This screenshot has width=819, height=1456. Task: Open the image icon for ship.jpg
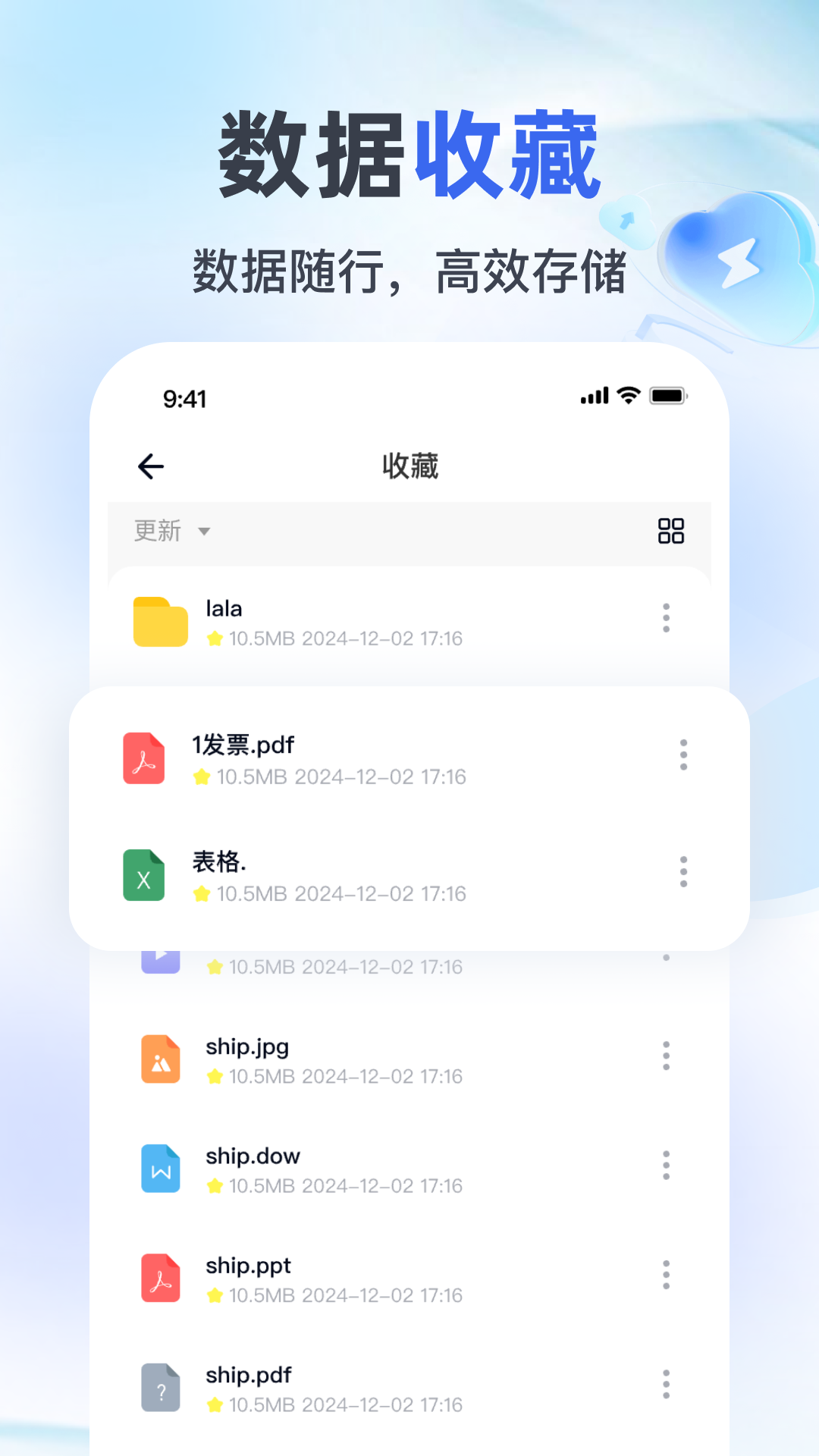(x=160, y=1059)
